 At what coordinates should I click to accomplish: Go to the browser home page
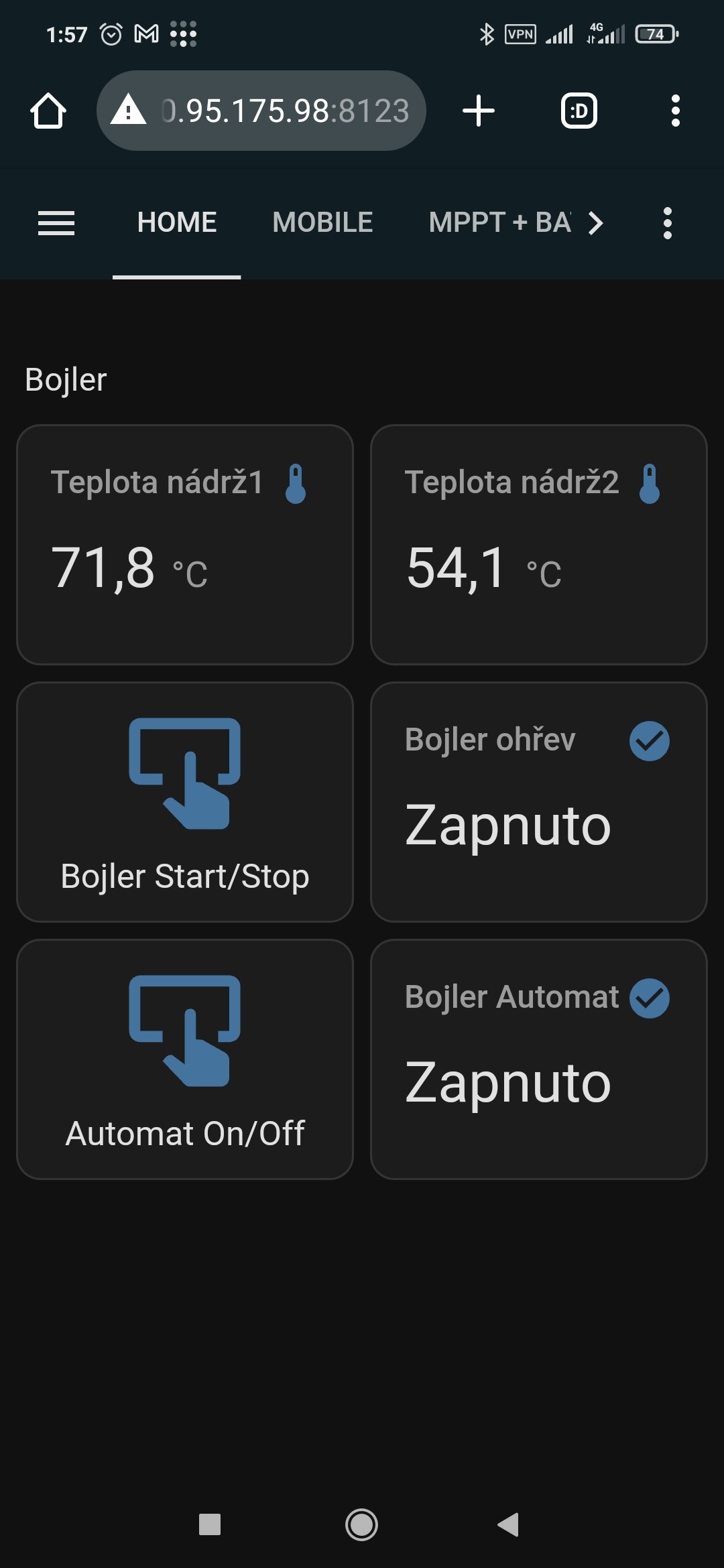coord(48,111)
